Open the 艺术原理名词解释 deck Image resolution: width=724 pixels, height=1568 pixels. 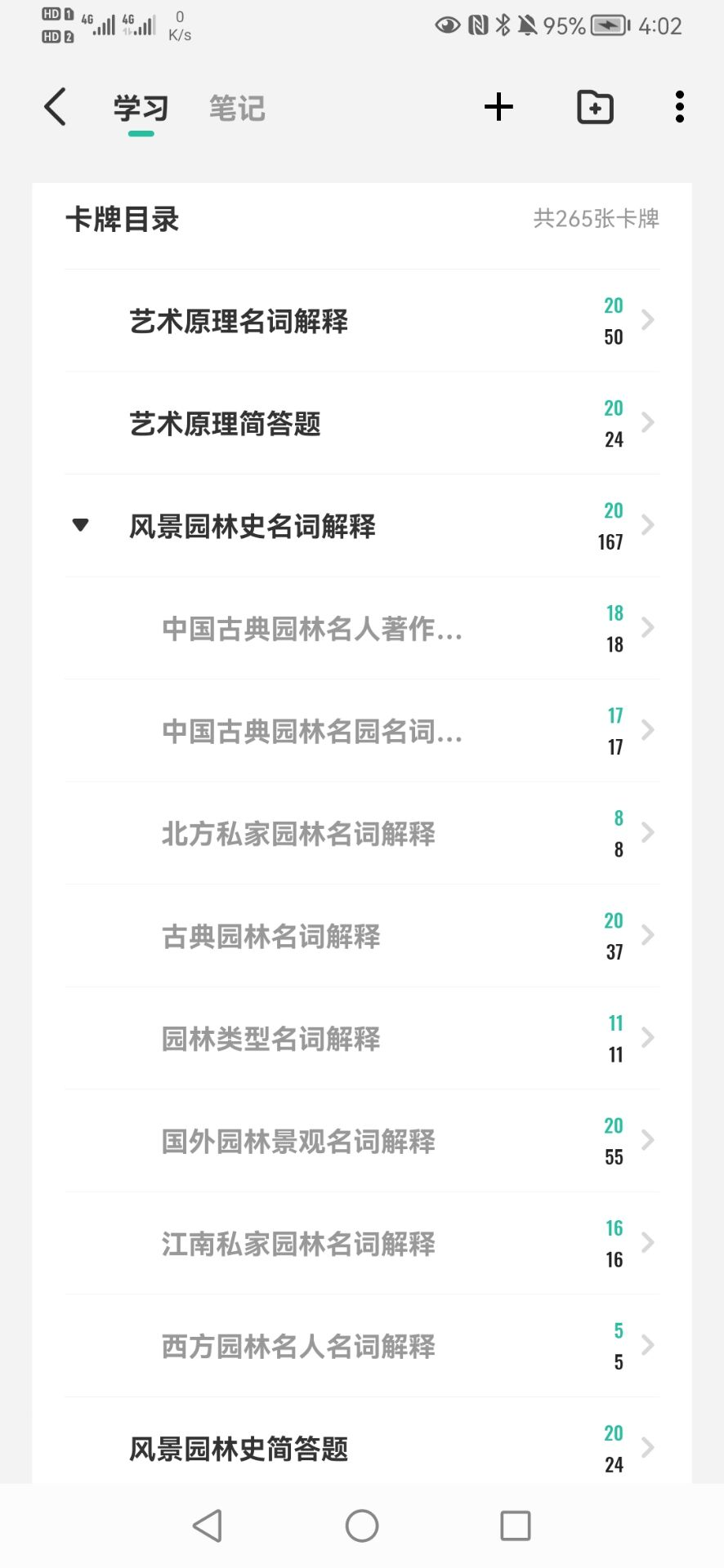[x=362, y=321]
